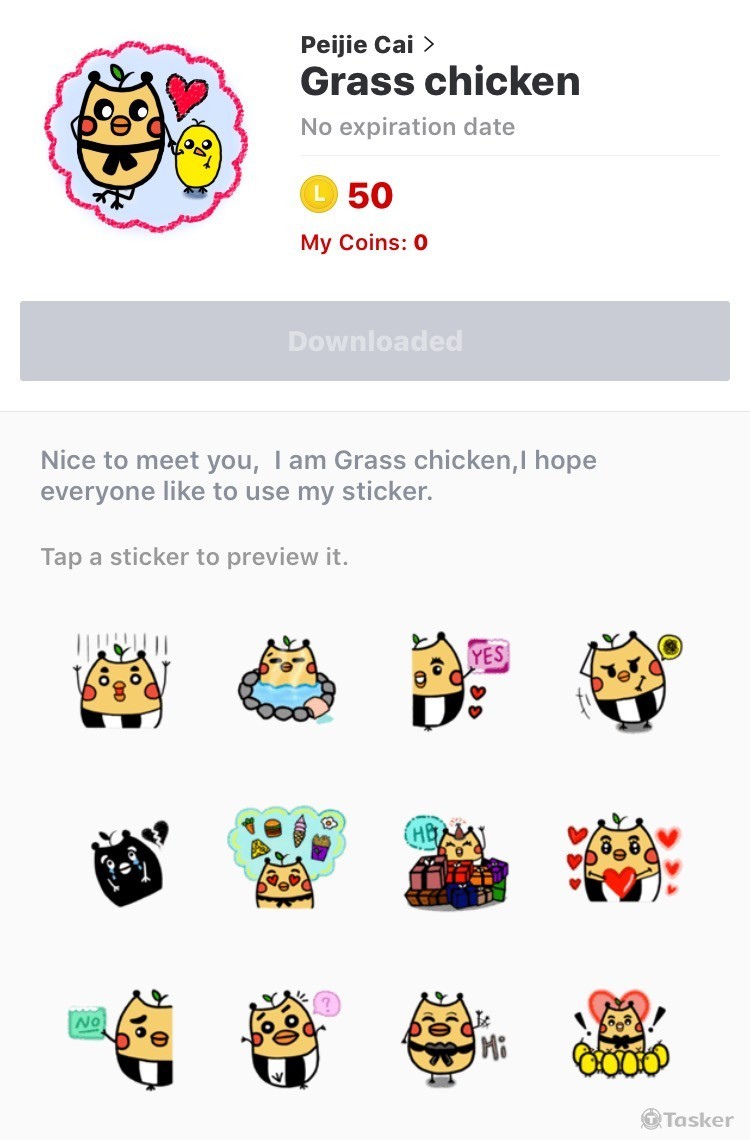Image resolution: width=750 pixels, height=1140 pixels.
Task: Preview the NO sign sticker
Action: 125,1039
